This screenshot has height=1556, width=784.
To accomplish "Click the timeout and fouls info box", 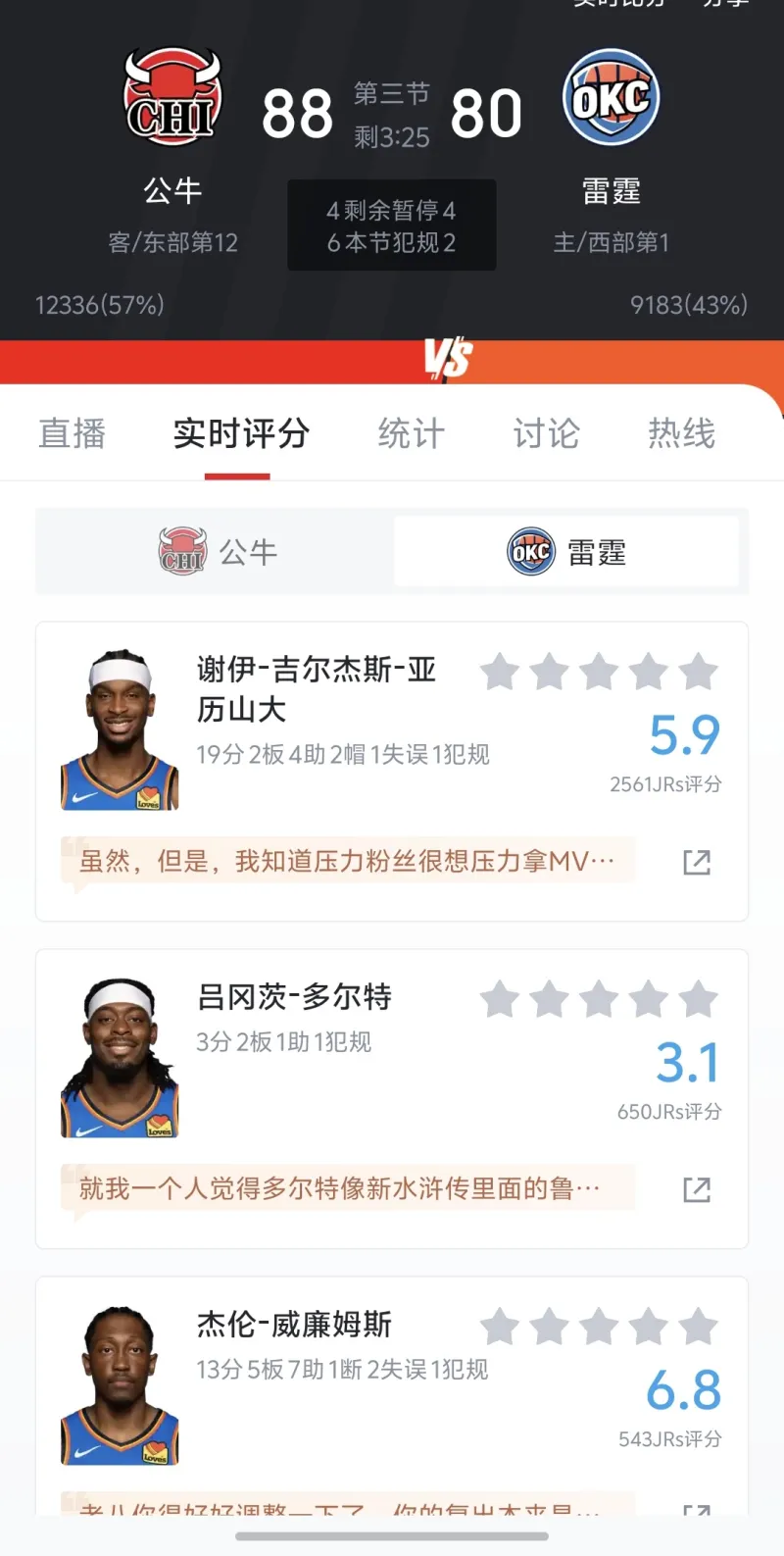I will point(391,225).
